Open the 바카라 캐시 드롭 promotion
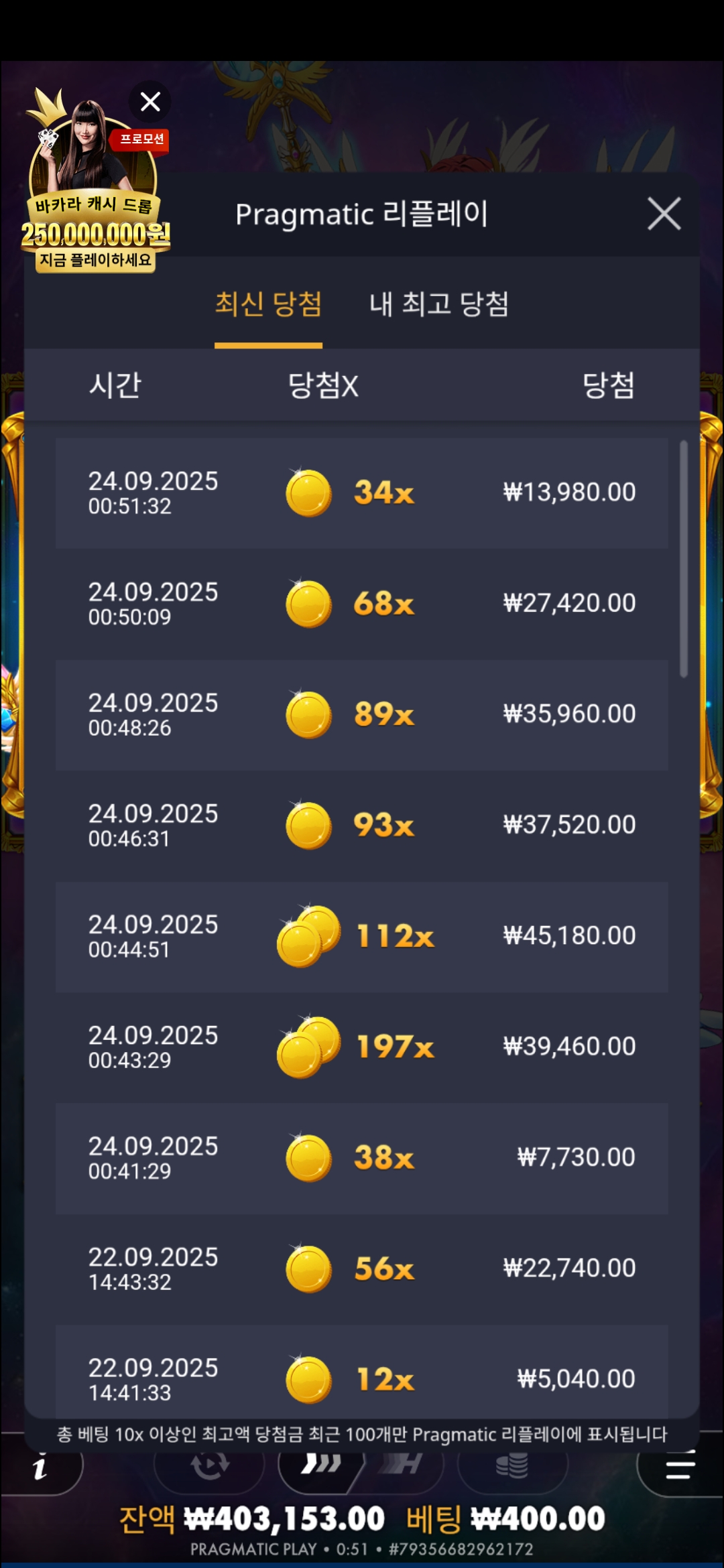 point(94,201)
